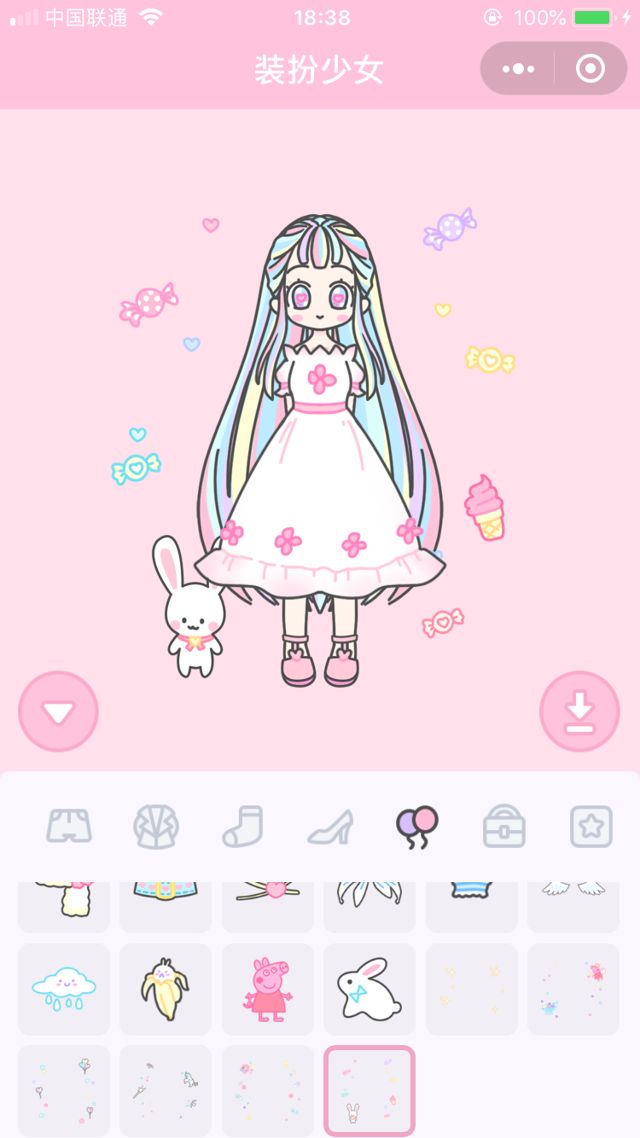Select the white rabbit with bow
The width and height of the screenshot is (640, 1138).
(369, 989)
